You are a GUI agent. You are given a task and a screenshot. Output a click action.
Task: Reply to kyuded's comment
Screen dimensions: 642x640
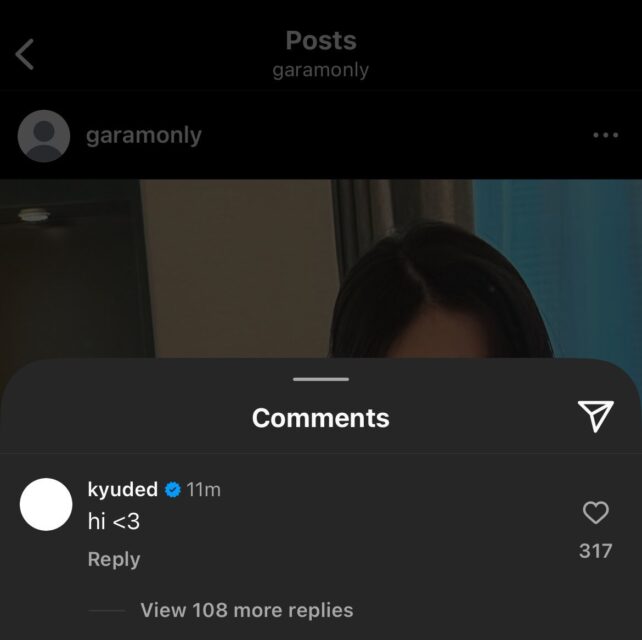point(114,559)
